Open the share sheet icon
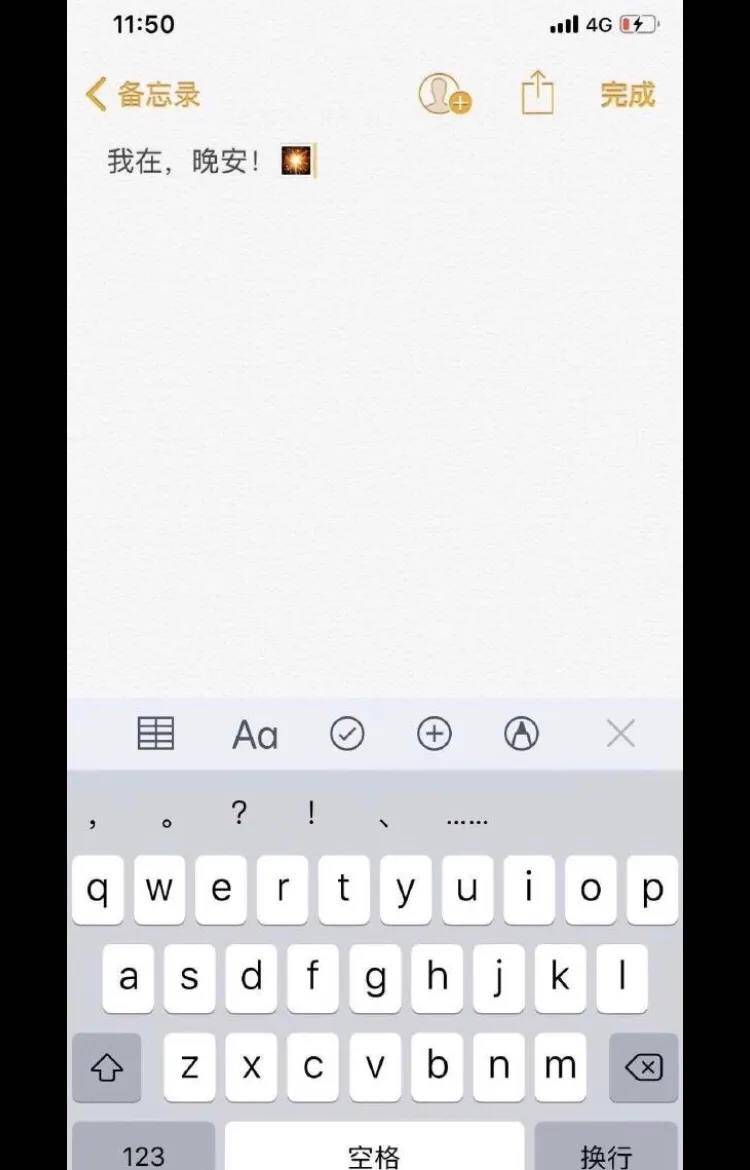The height and width of the screenshot is (1170, 750). click(537, 94)
